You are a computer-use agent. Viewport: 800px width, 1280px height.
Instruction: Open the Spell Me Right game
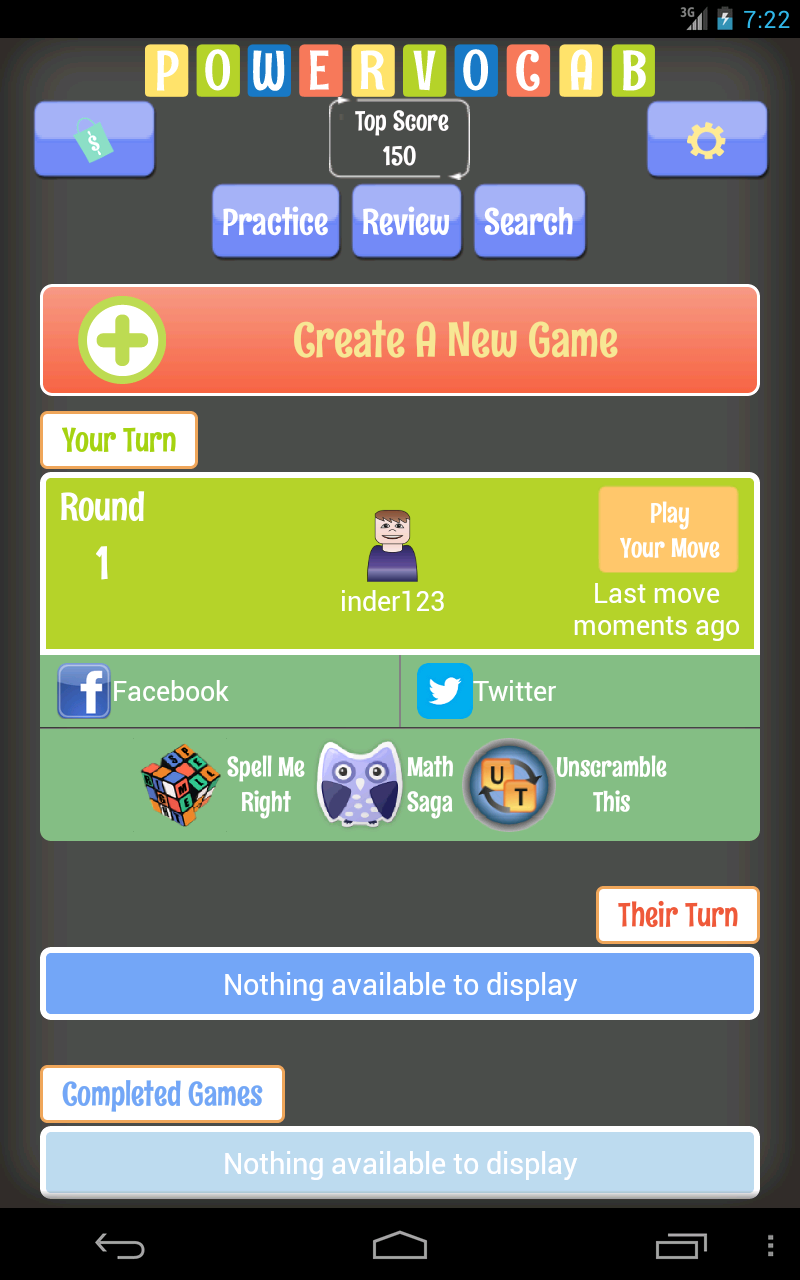click(x=223, y=784)
